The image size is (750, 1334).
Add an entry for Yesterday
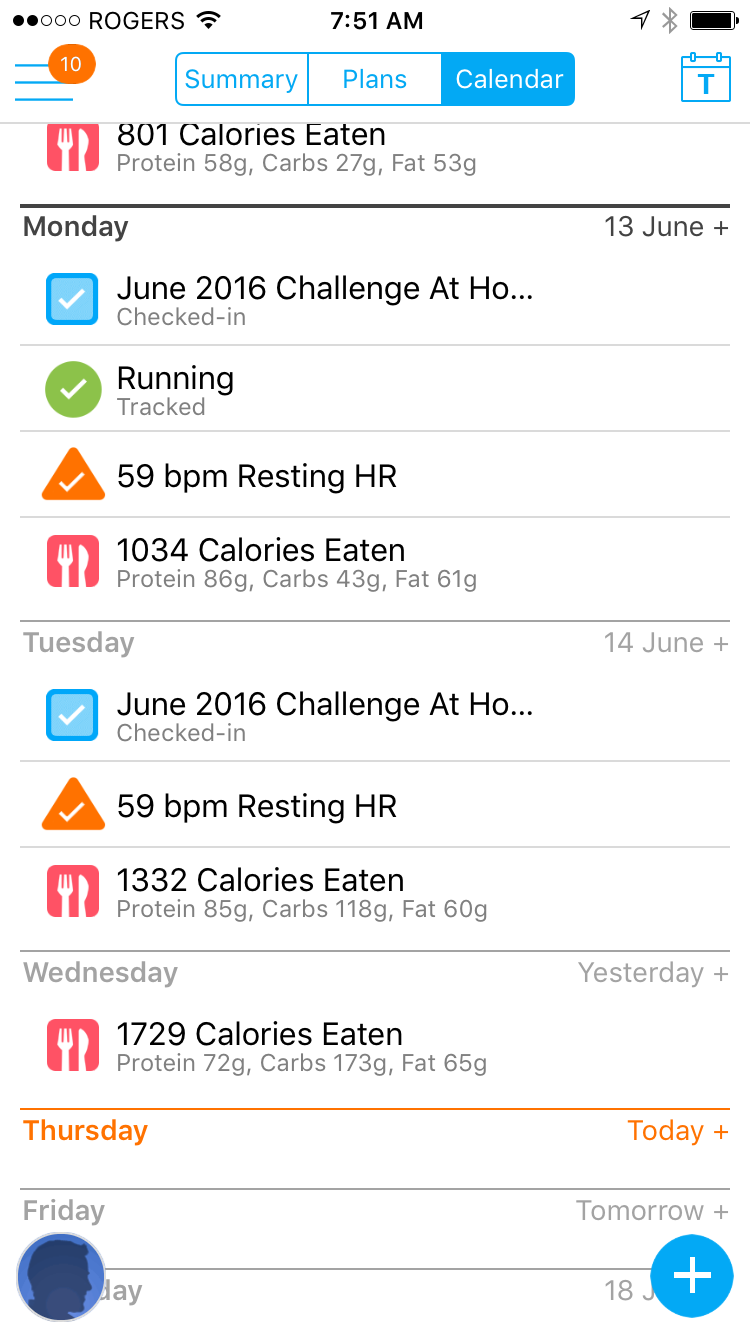point(720,973)
